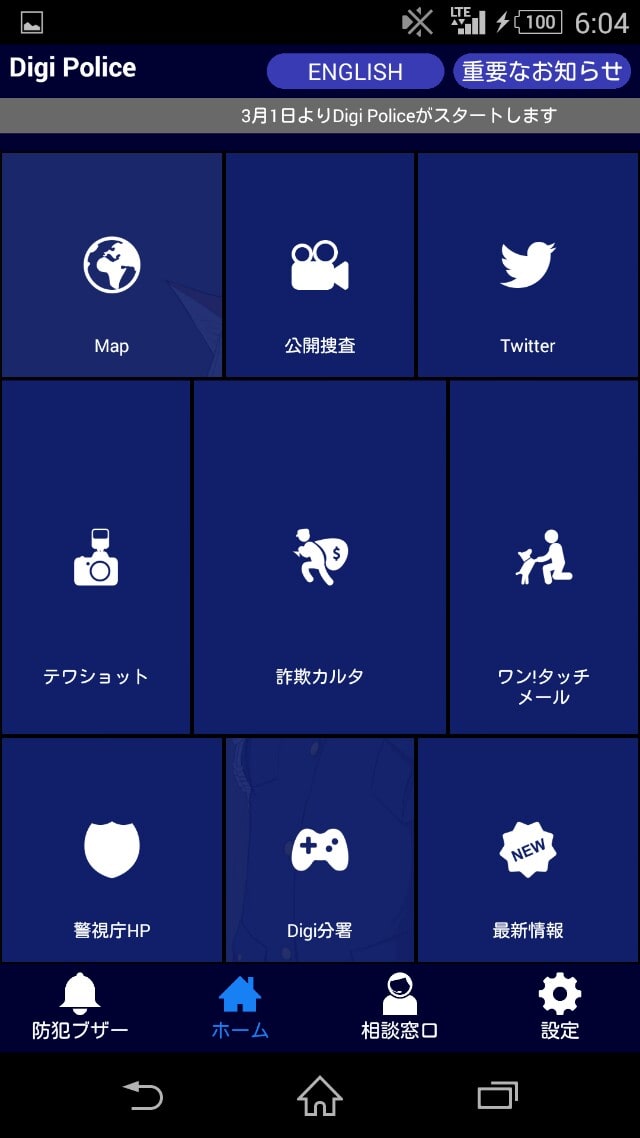View the 最新情報 latest news tile
This screenshot has width=640, height=1138.
click(x=528, y=850)
